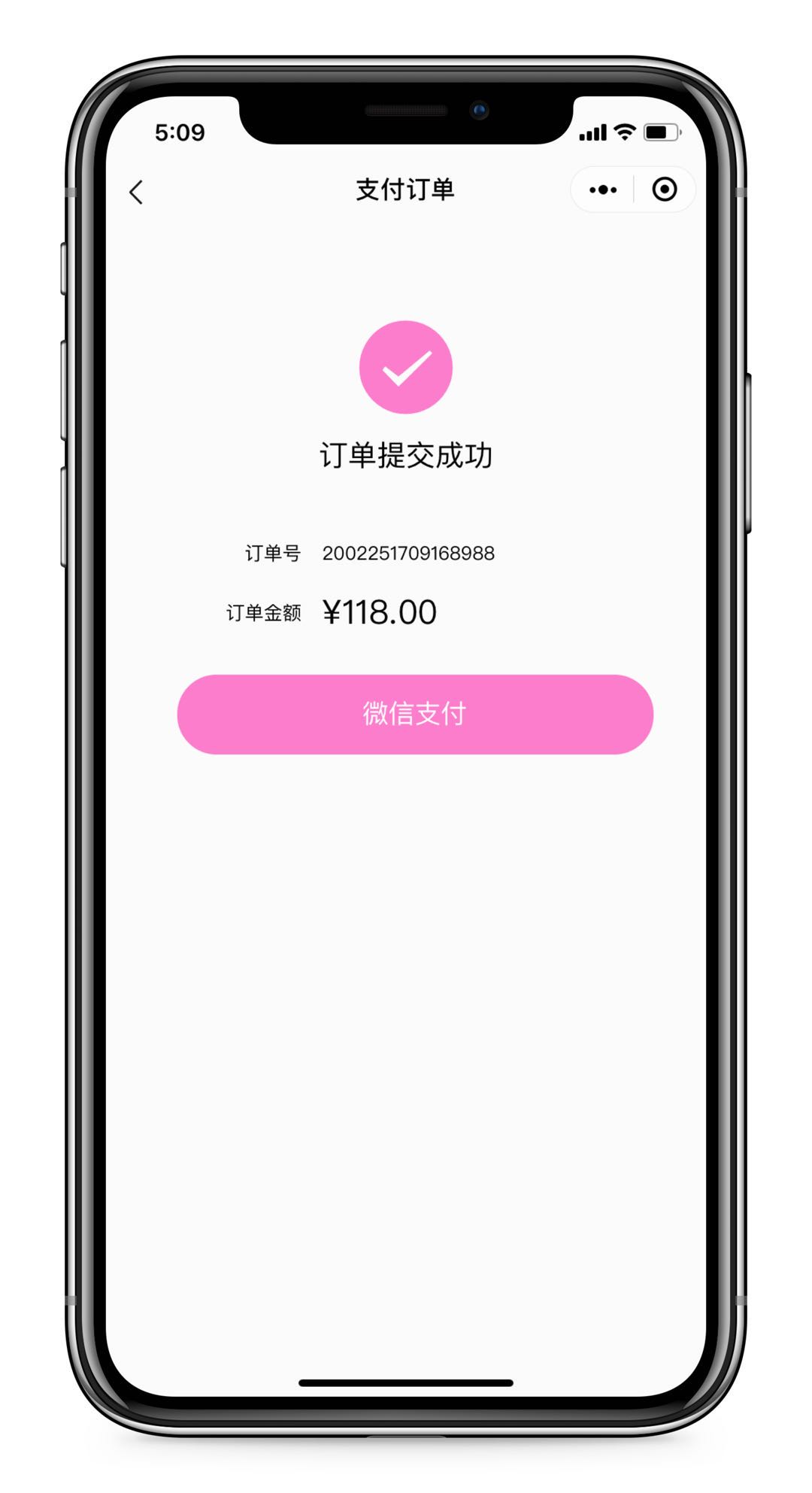Close the mini program with the circle icon
This screenshot has height=1493, width=812.
[x=664, y=190]
